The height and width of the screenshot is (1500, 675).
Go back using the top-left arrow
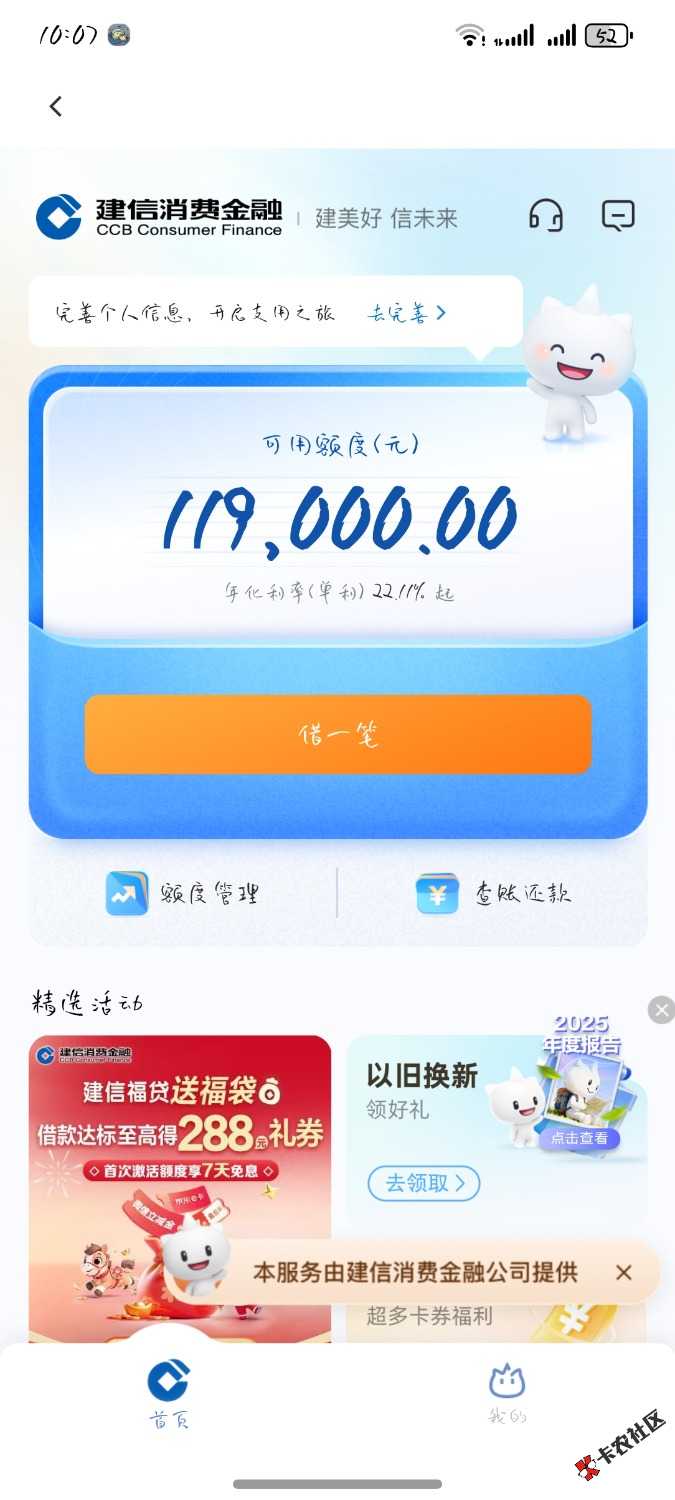pyautogui.click(x=56, y=106)
